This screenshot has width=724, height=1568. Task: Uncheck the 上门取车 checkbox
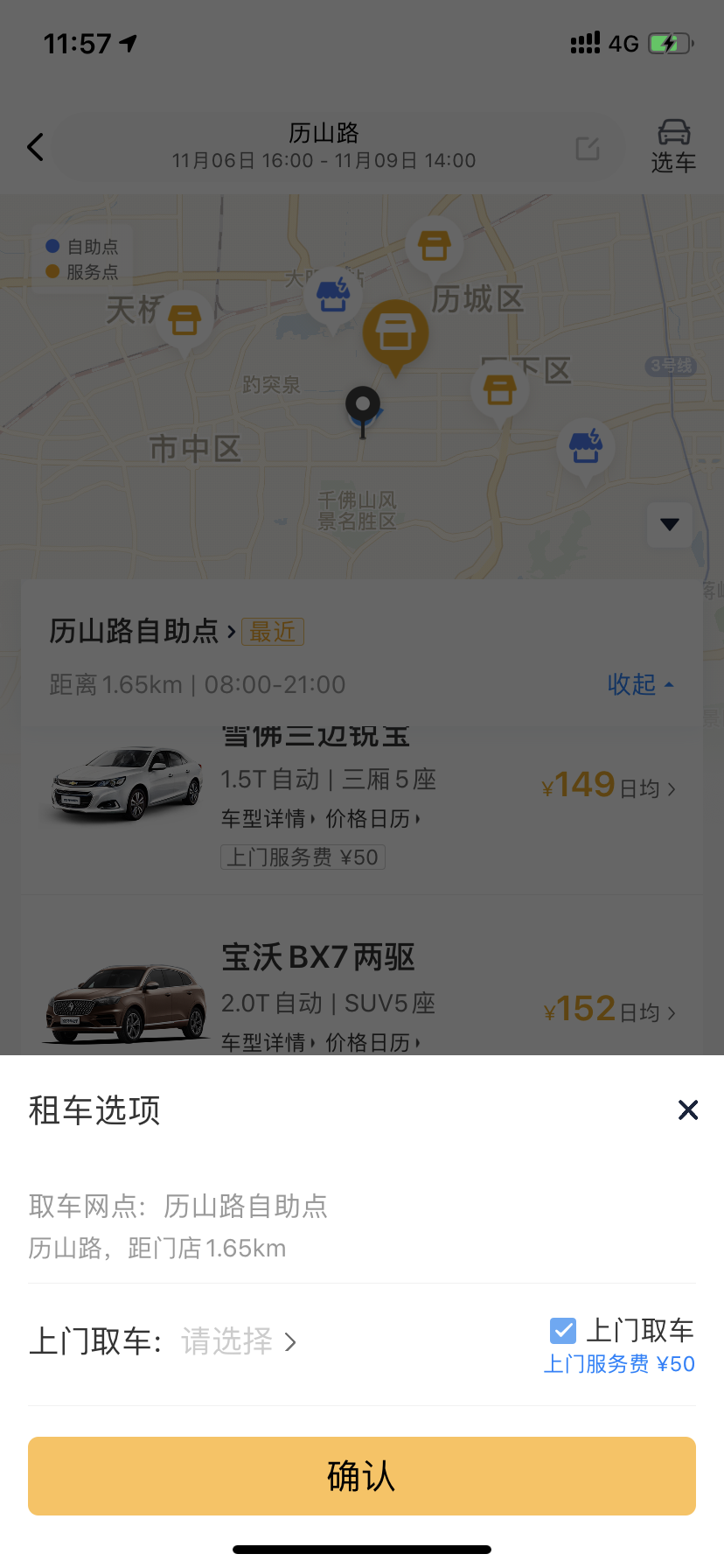tap(563, 1331)
